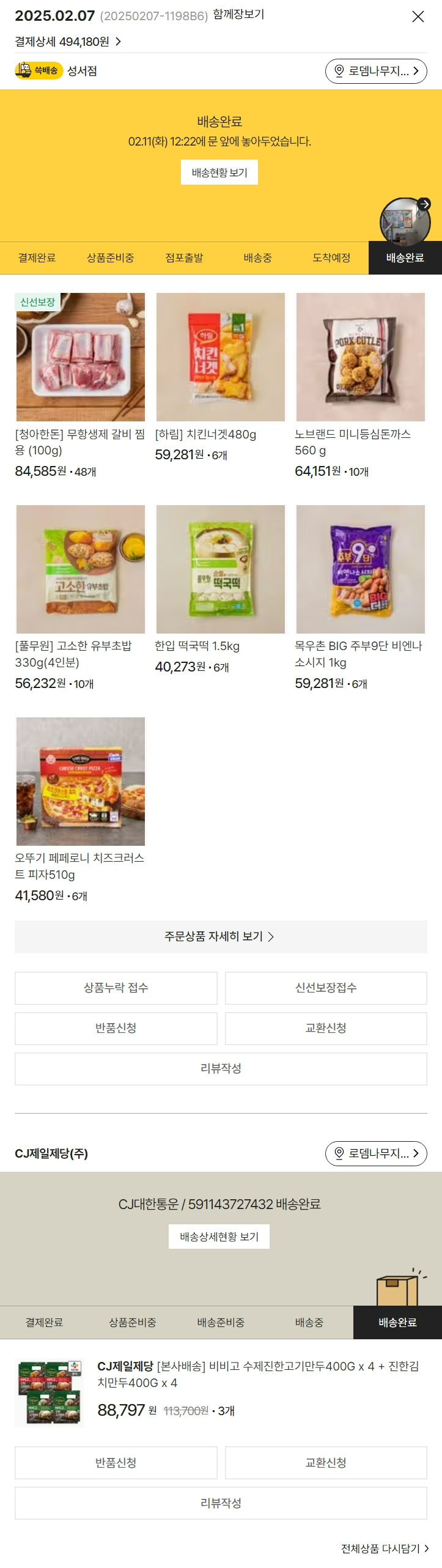
Task: Tap 상품누락 접수 to report missing item
Action: click(116, 988)
